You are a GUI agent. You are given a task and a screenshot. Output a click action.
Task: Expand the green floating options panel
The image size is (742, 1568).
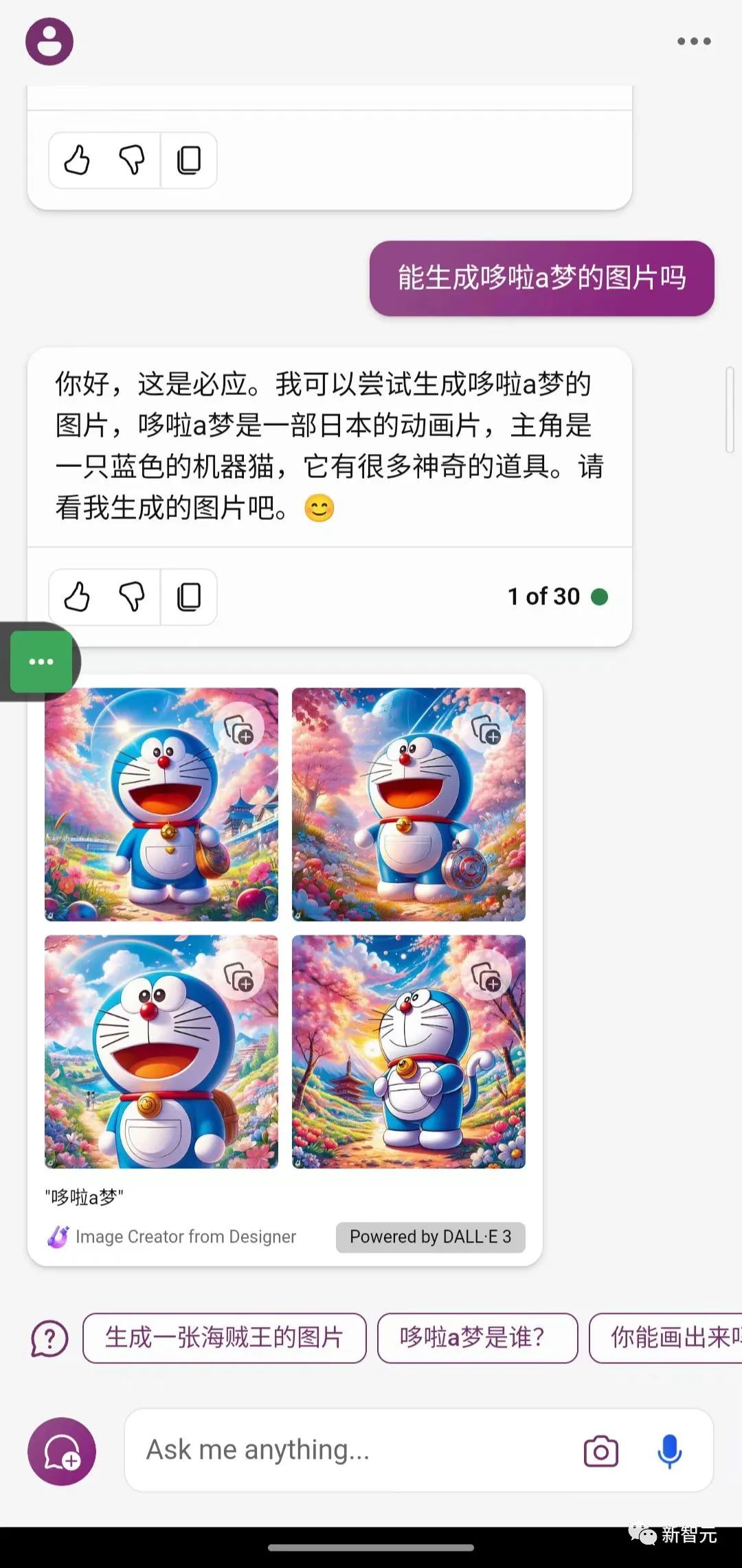(x=43, y=661)
